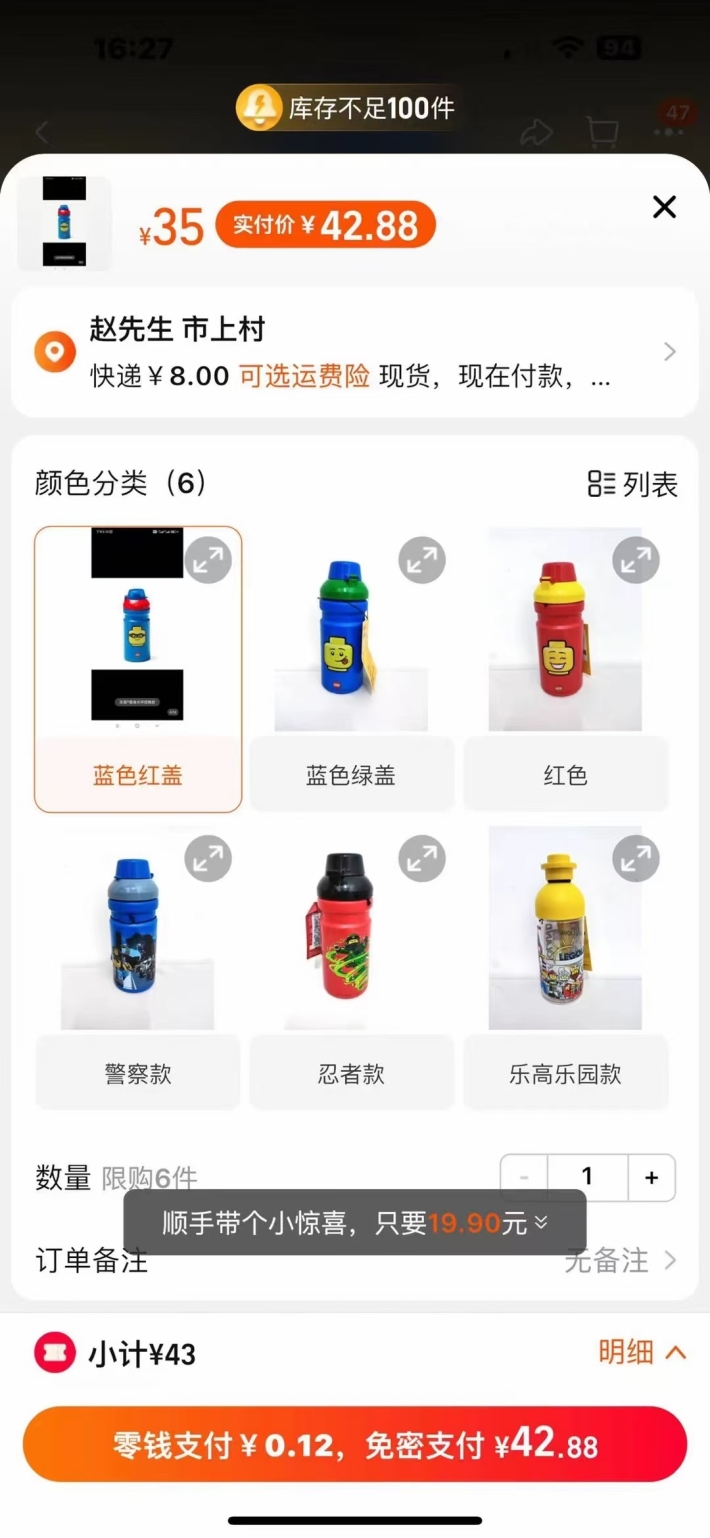
Task: Open the 赵先生 delivery address row
Action: (355, 352)
